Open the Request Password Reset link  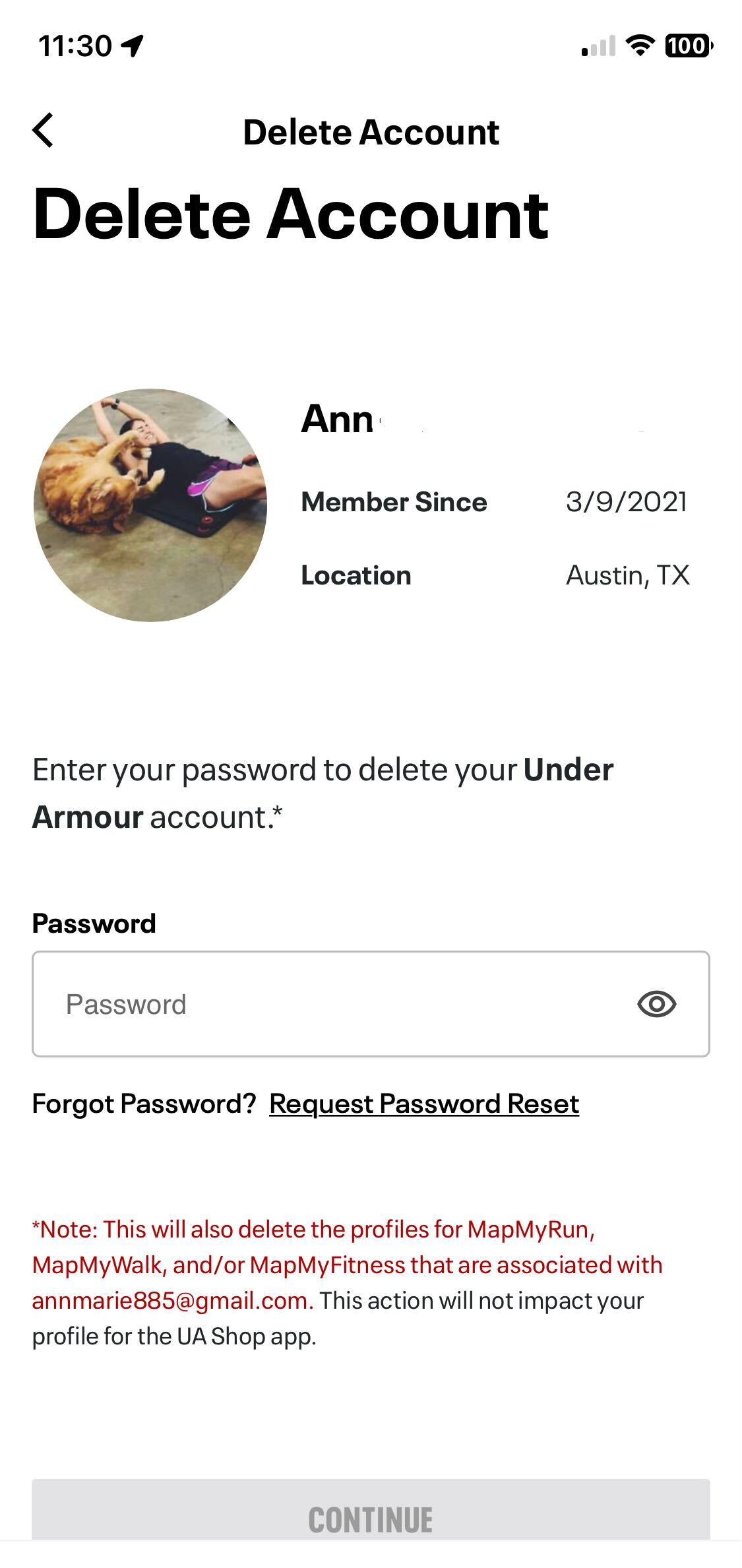(x=424, y=1104)
